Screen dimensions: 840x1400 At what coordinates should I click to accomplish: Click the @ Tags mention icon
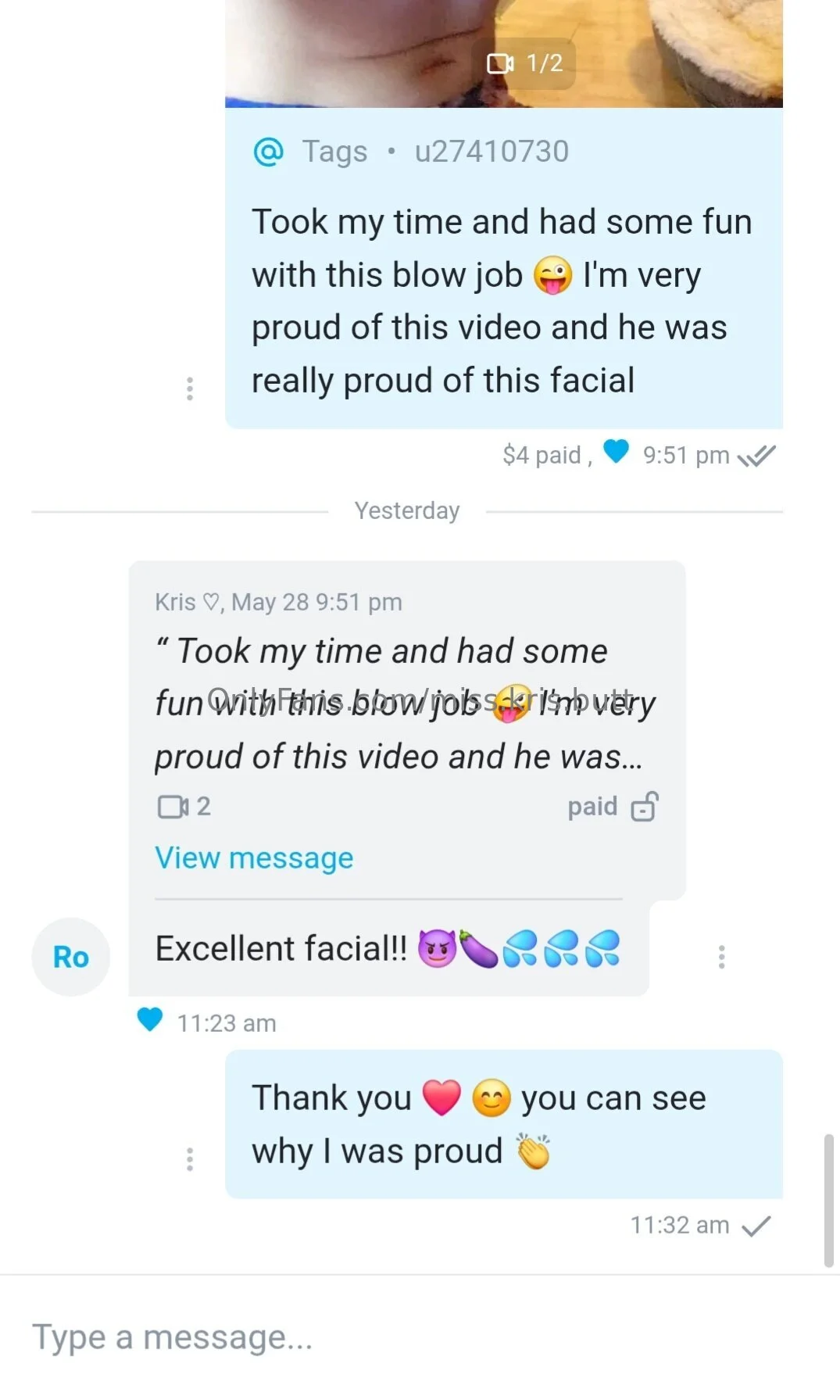click(x=268, y=150)
